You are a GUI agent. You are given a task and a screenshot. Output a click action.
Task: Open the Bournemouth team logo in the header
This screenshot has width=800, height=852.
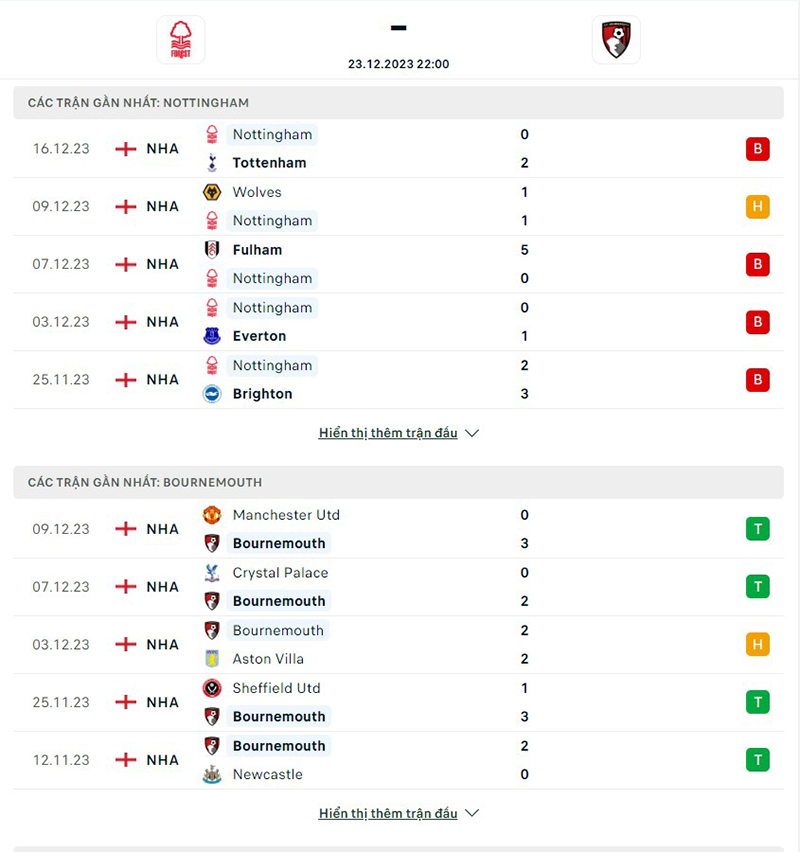coord(616,40)
